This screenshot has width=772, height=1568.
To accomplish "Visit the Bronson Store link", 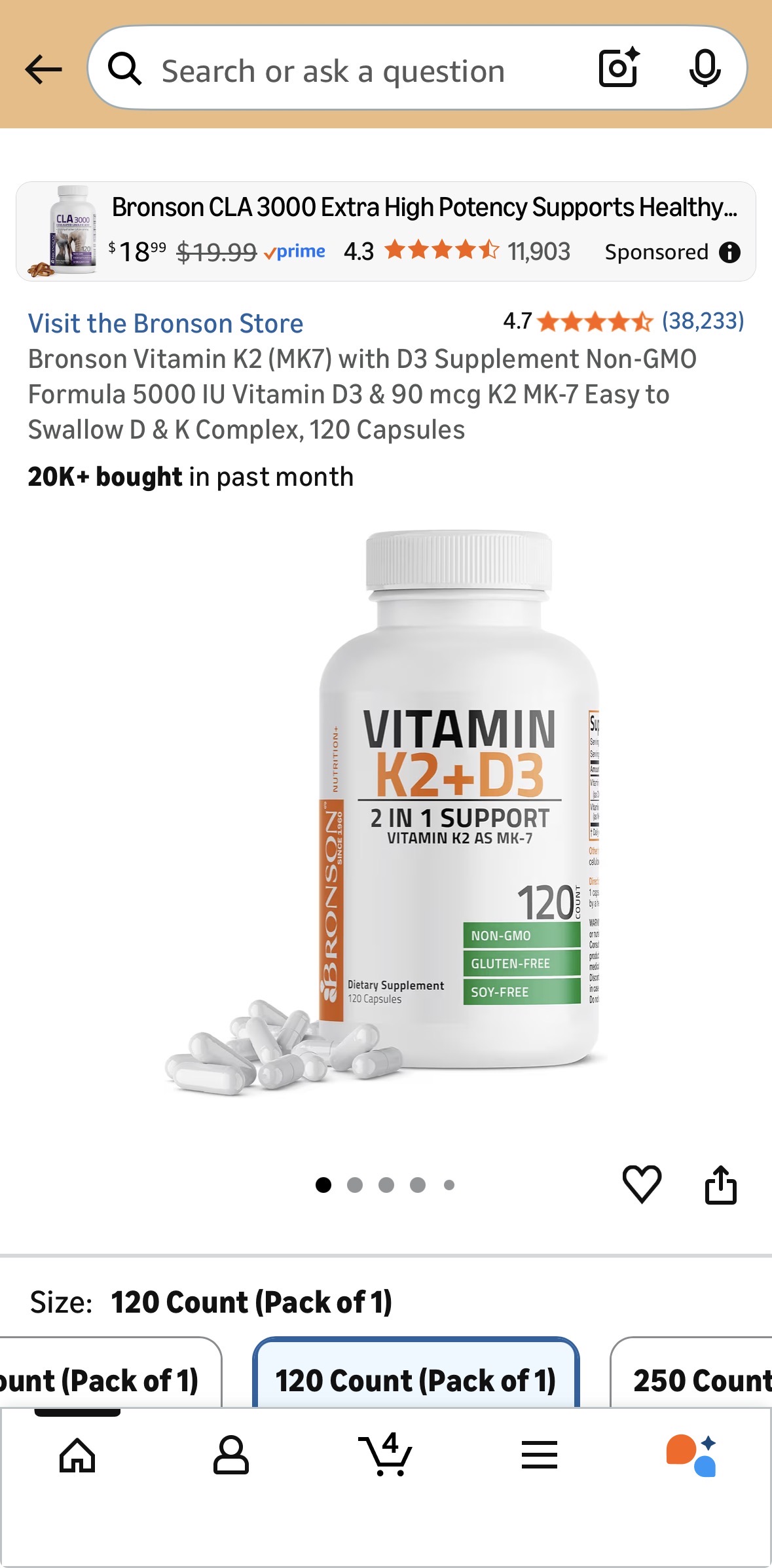I will click(x=166, y=323).
